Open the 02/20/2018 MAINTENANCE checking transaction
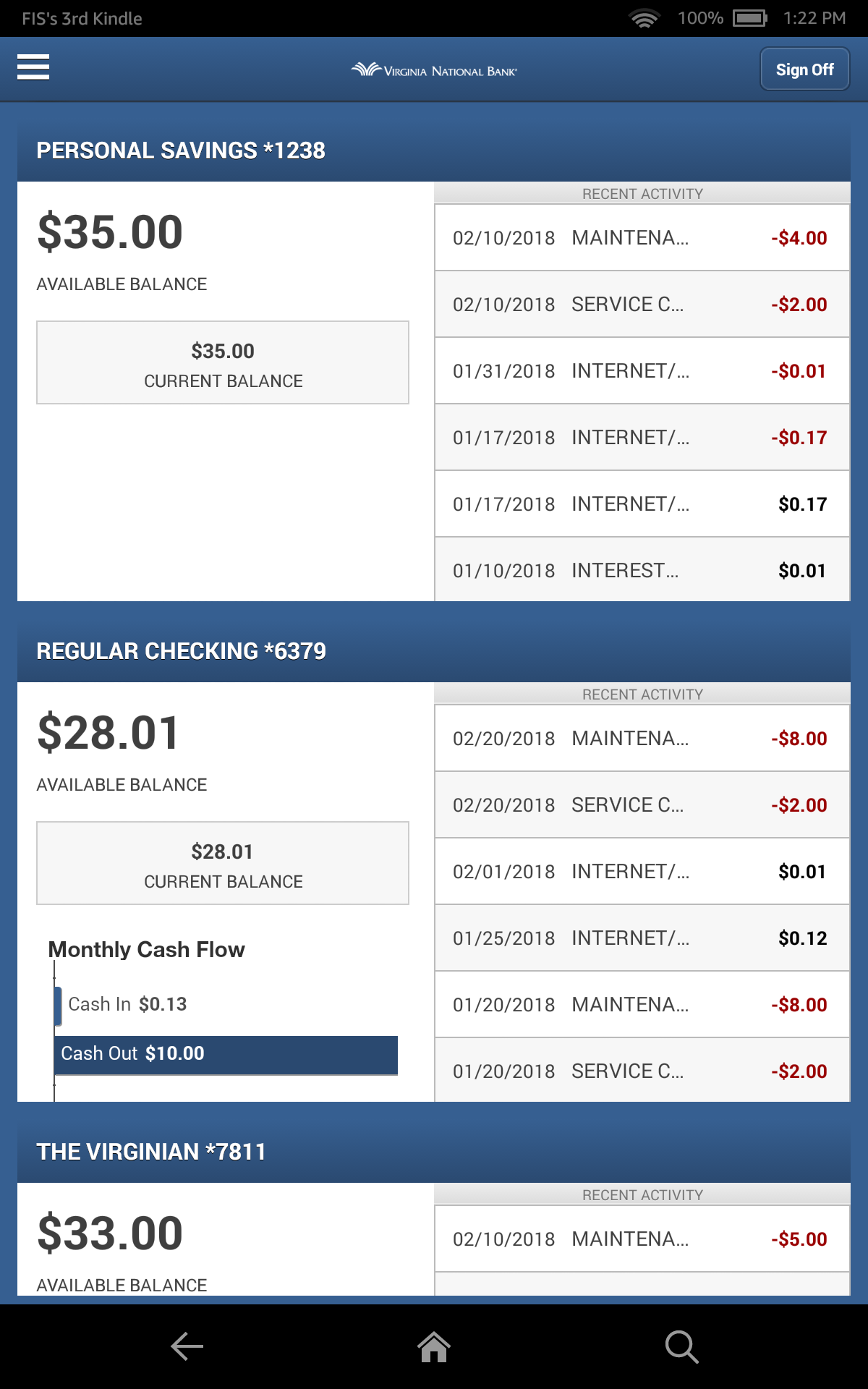This screenshot has width=868, height=1389. [x=642, y=739]
